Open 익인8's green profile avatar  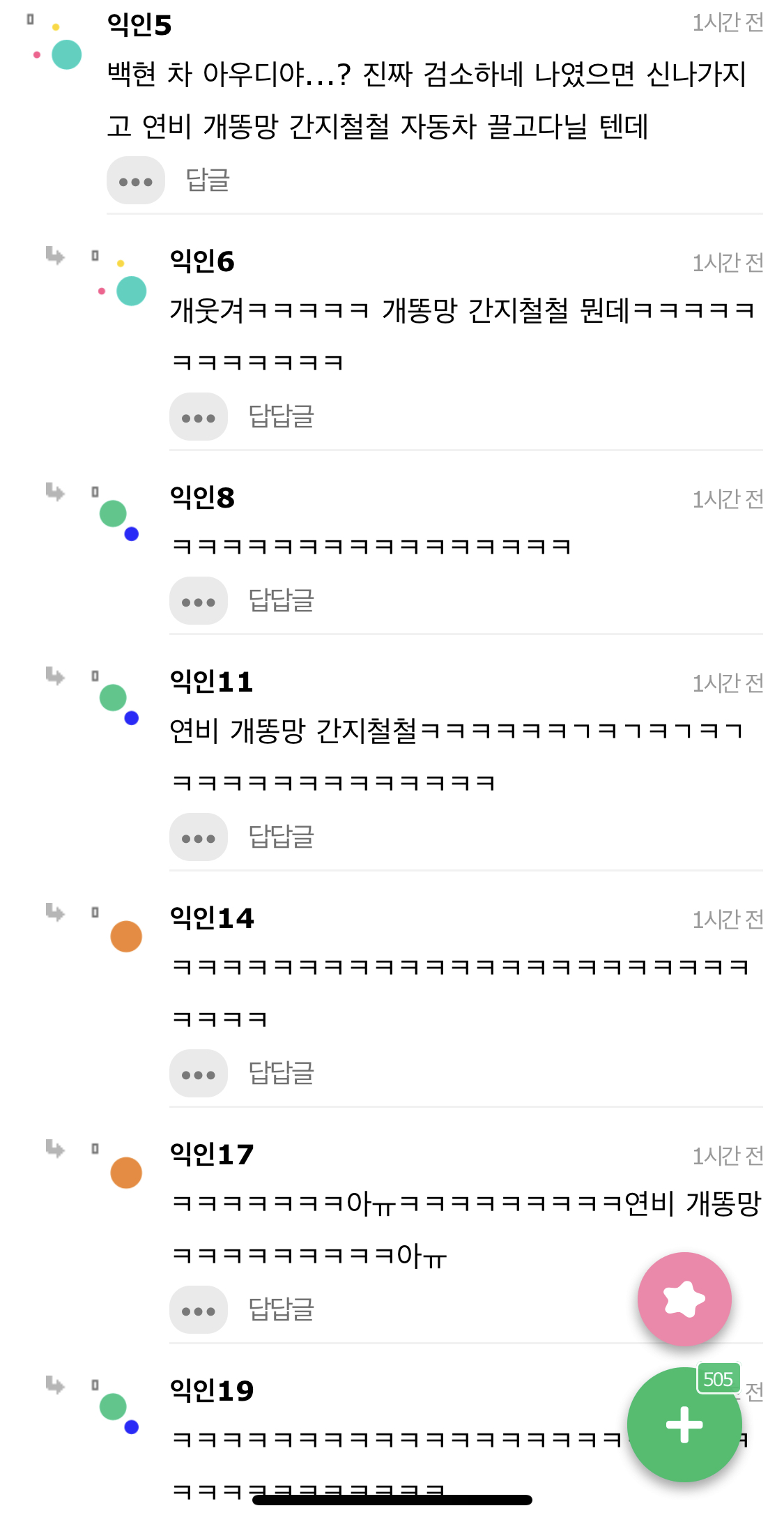112,514
